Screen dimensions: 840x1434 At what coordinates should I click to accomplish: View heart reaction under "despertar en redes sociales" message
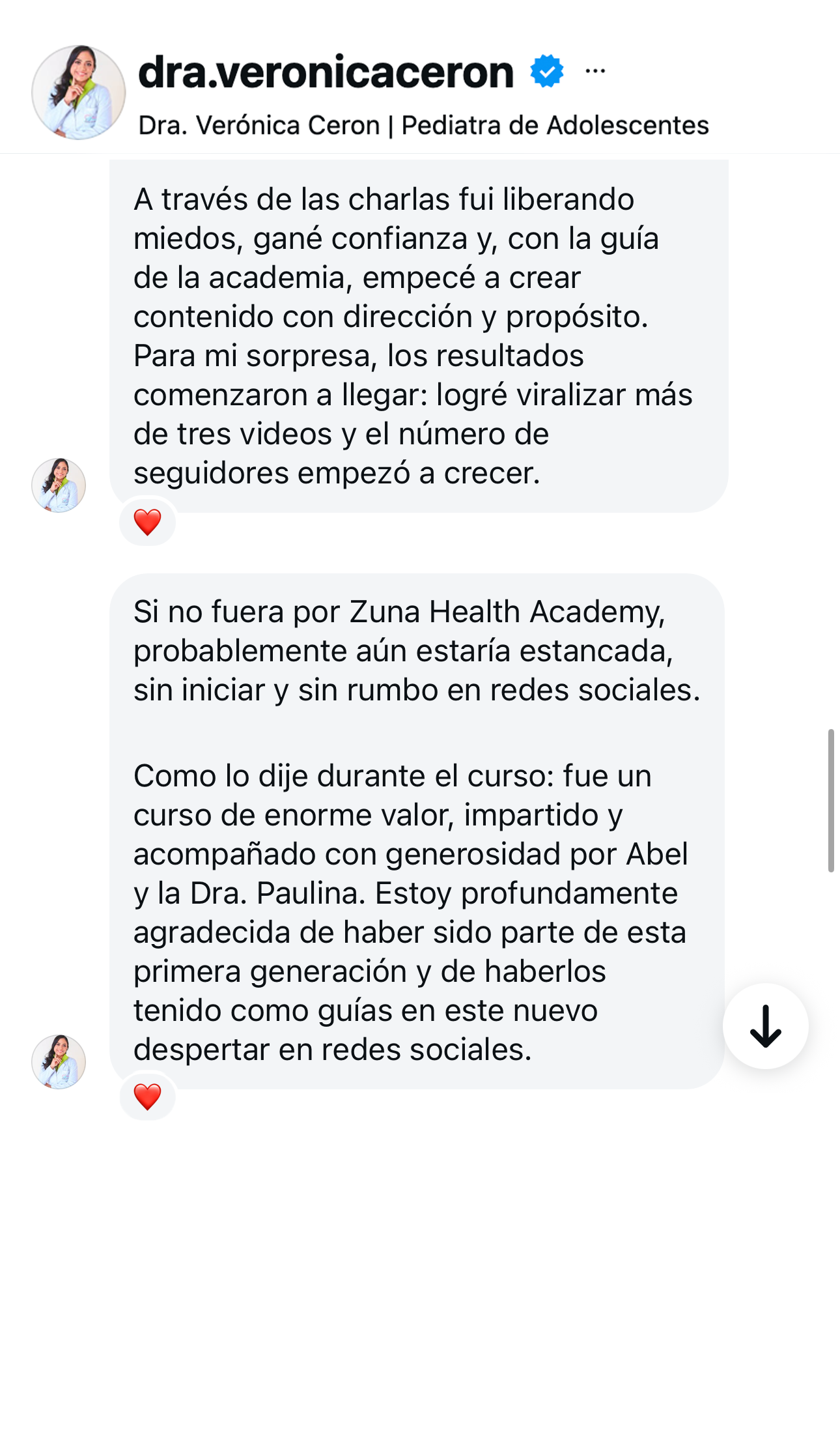148,1097
